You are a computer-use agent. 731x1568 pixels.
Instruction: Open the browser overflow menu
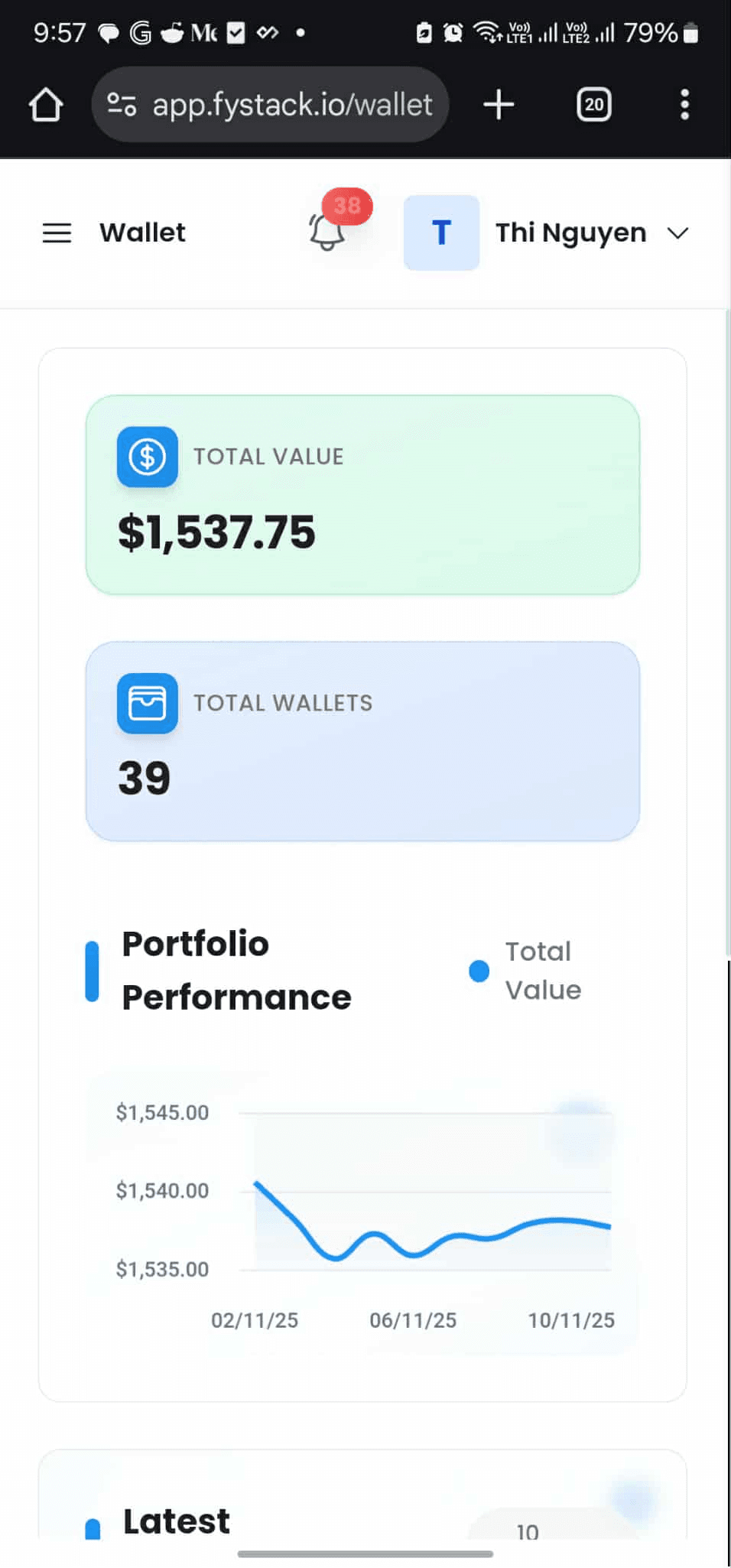pyautogui.click(x=684, y=105)
